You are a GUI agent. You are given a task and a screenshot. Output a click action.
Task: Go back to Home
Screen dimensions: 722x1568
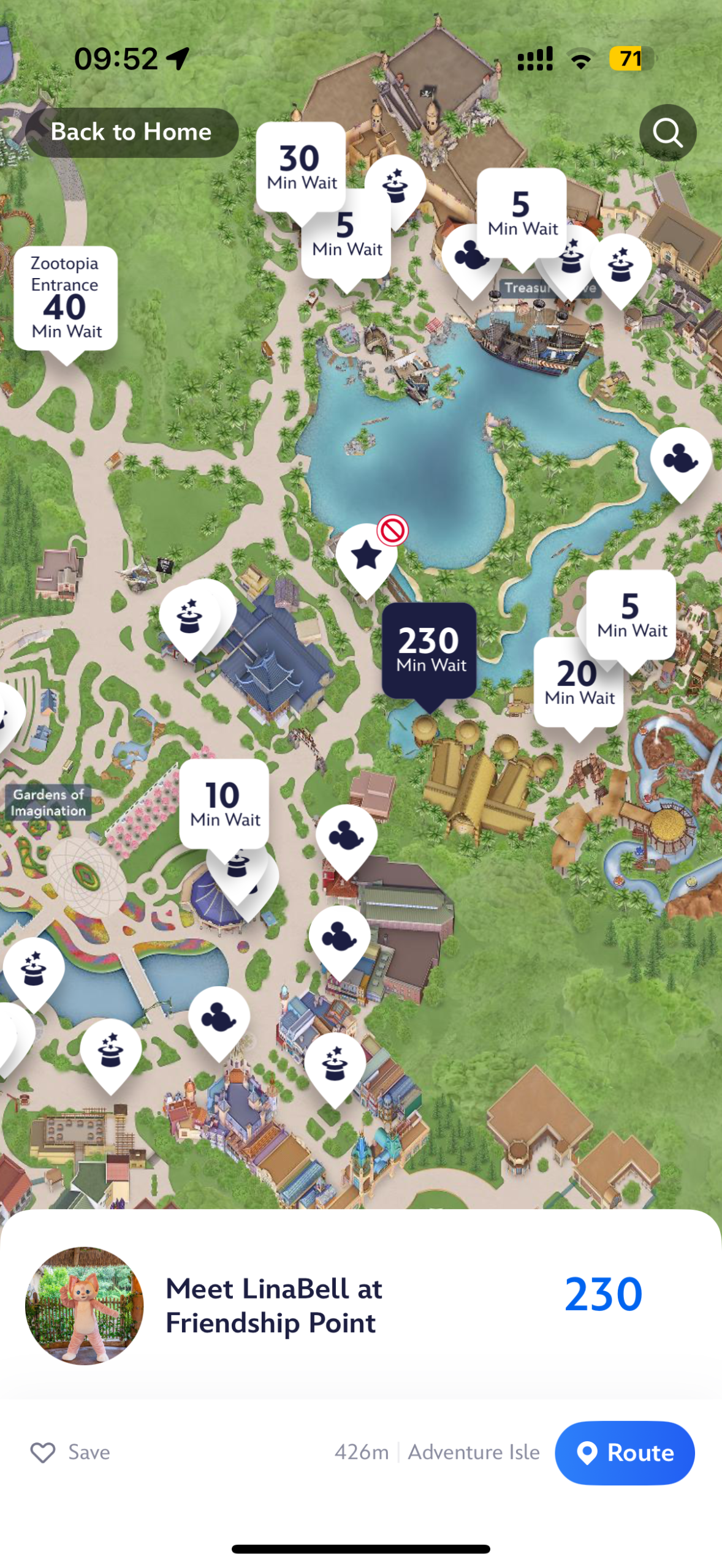131,132
